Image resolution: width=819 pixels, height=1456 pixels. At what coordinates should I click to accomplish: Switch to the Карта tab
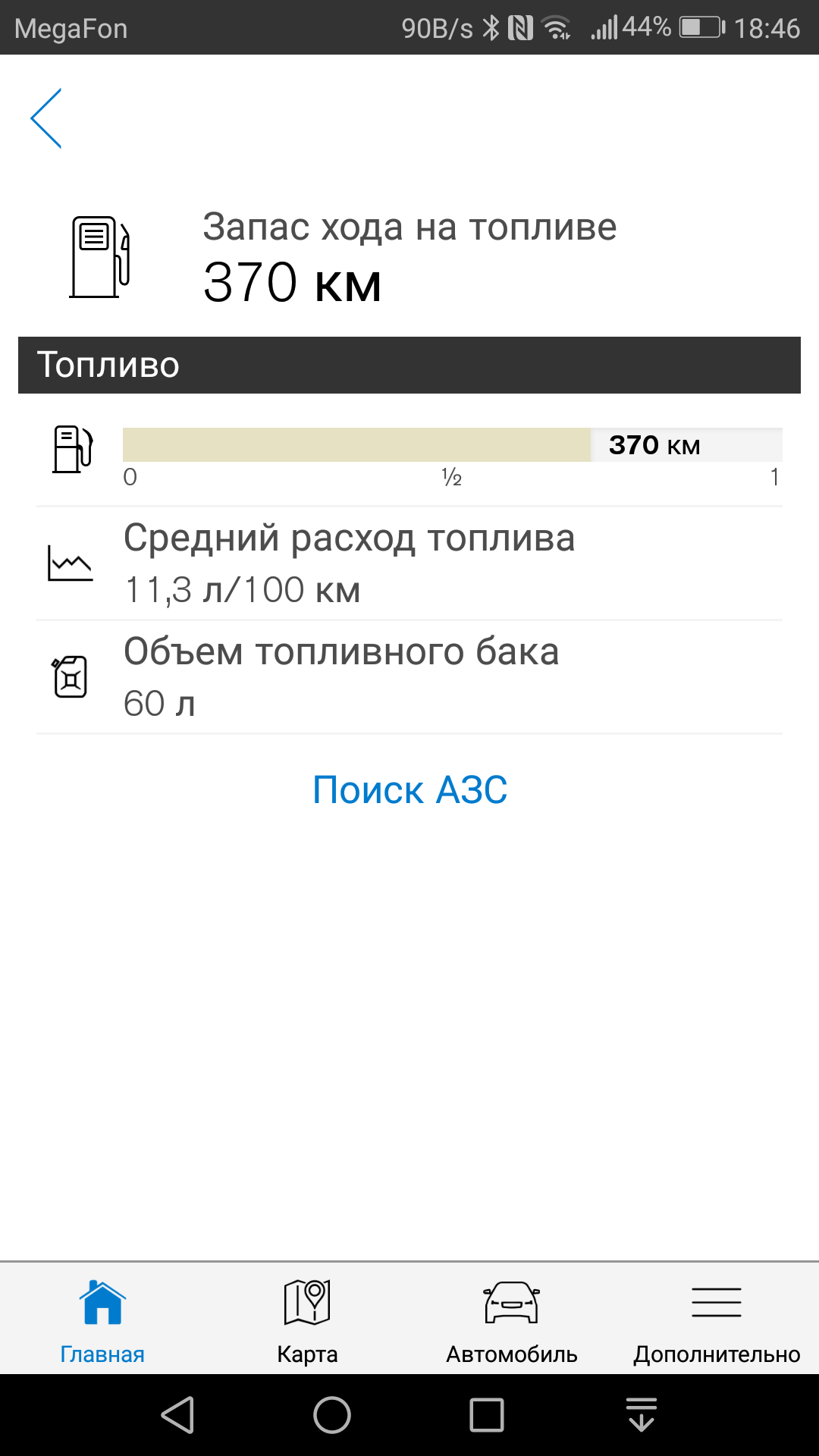307,1321
